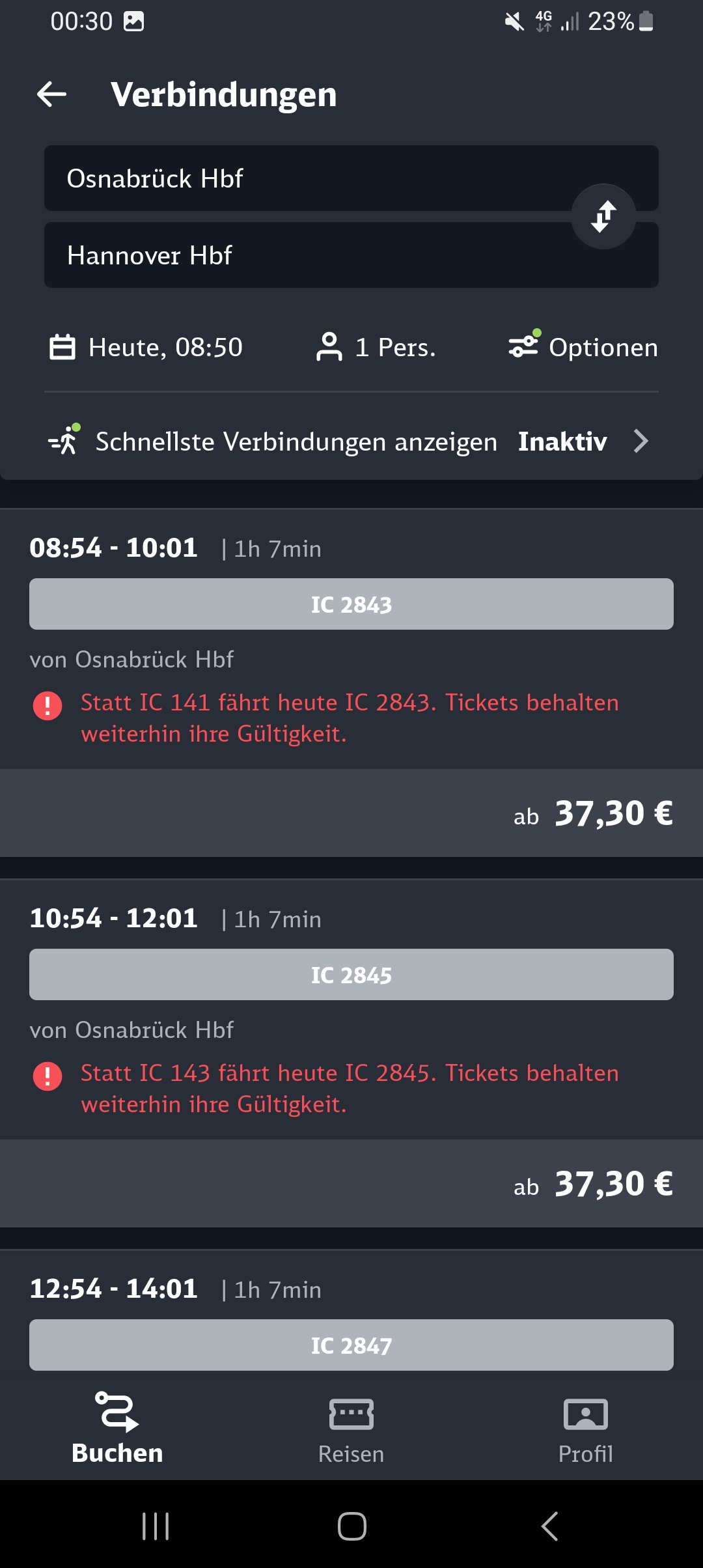
Task: Open Schnellste Verbindungen anzeigen setting
Action: pos(351,441)
